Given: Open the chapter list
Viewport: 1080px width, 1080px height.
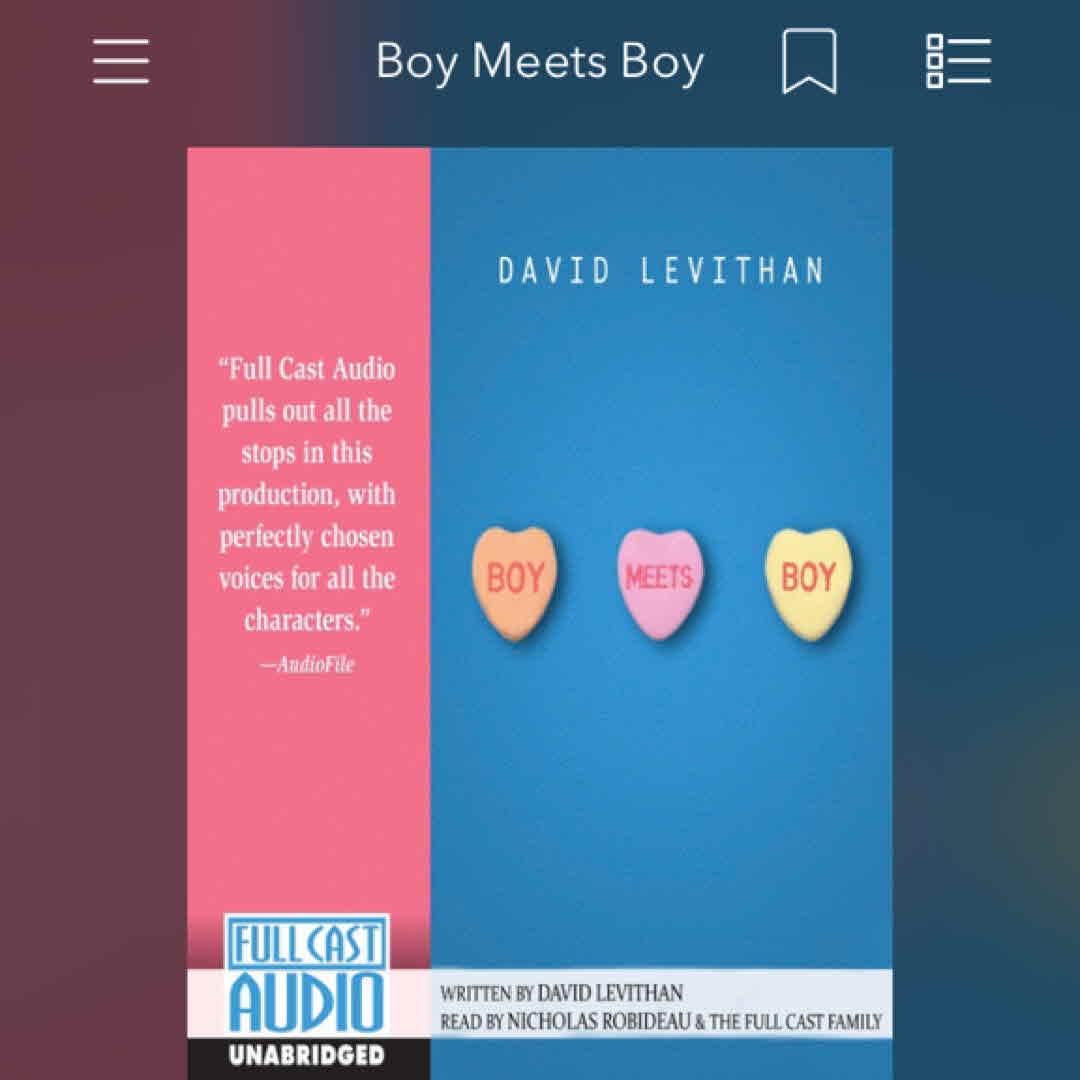Looking at the screenshot, I should pos(957,62).
